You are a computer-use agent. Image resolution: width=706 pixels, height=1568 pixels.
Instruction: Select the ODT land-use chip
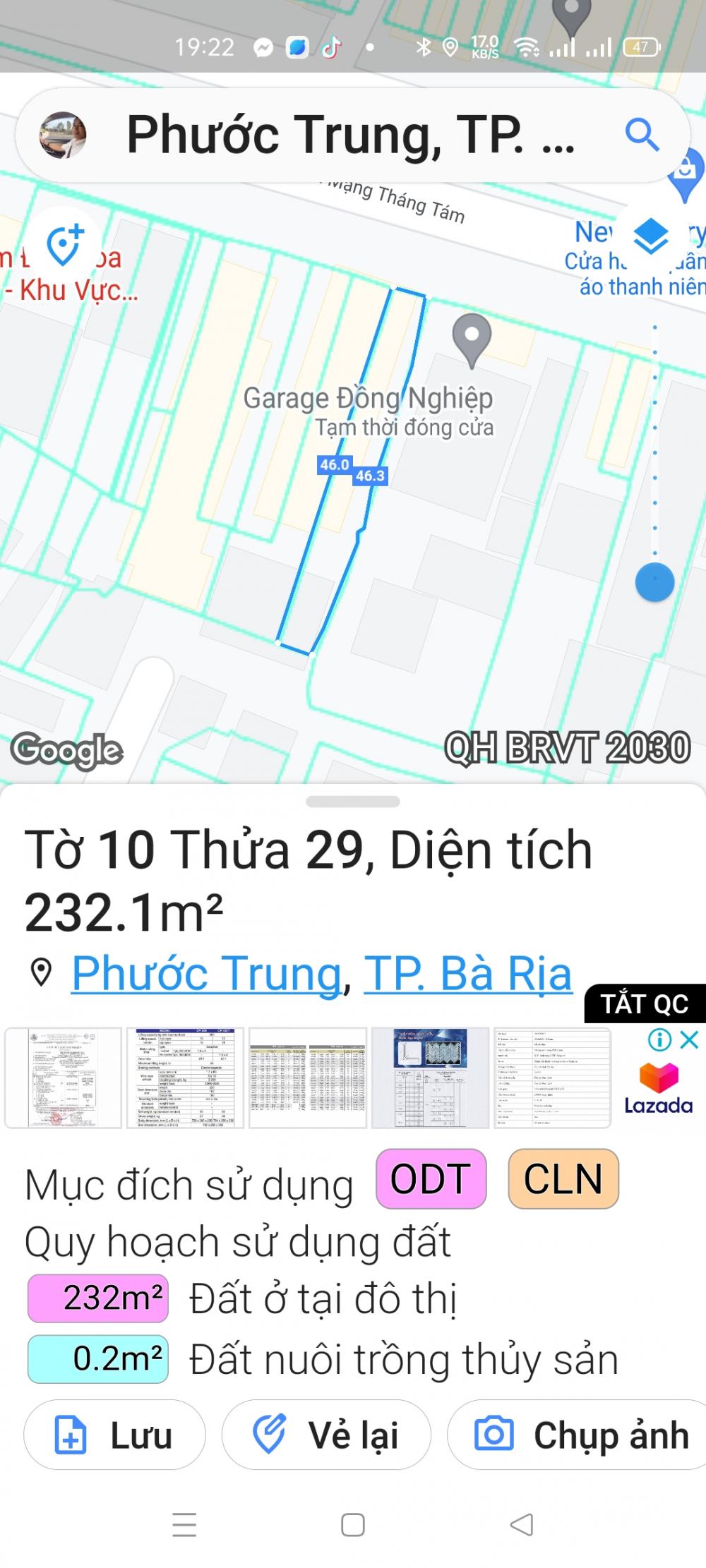431,1178
